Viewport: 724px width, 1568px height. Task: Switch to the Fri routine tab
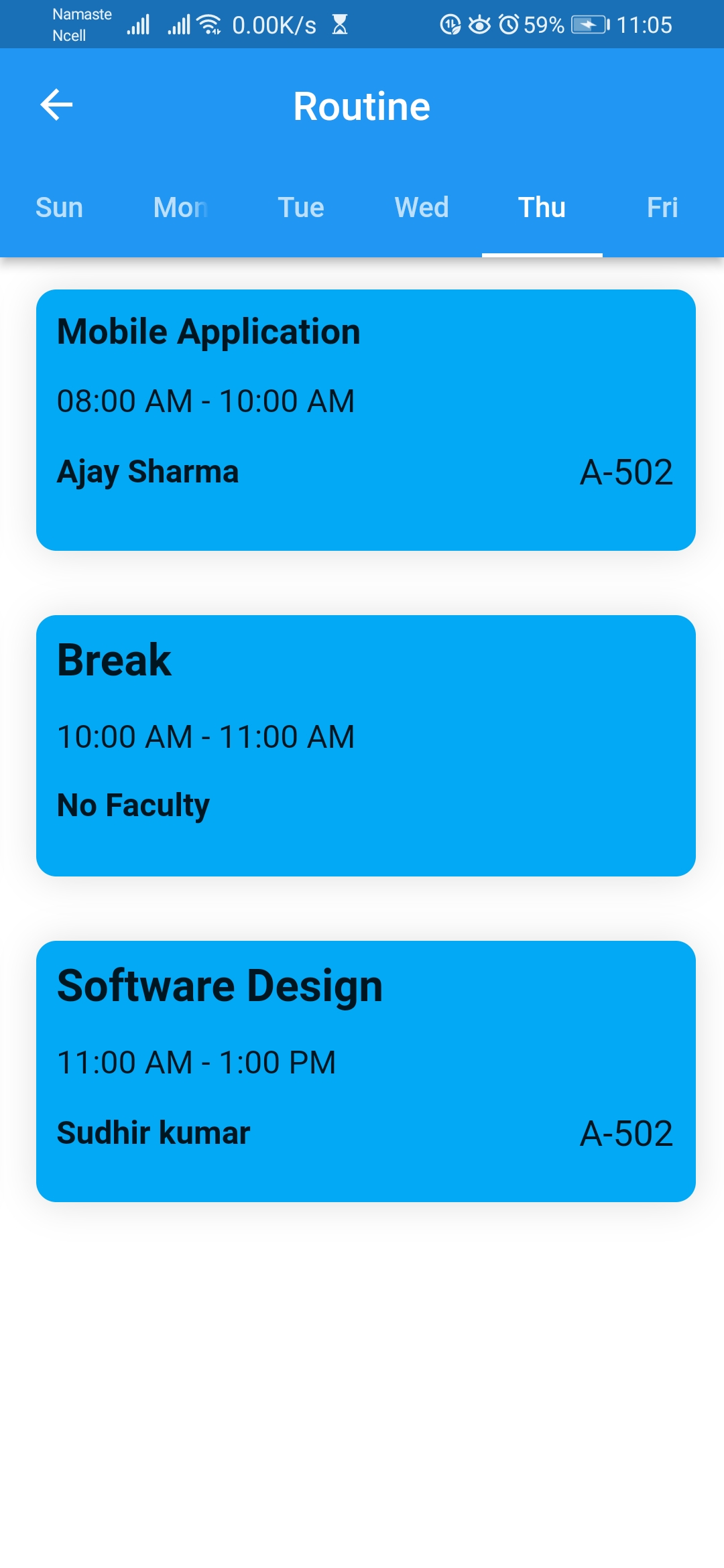[663, 208]
